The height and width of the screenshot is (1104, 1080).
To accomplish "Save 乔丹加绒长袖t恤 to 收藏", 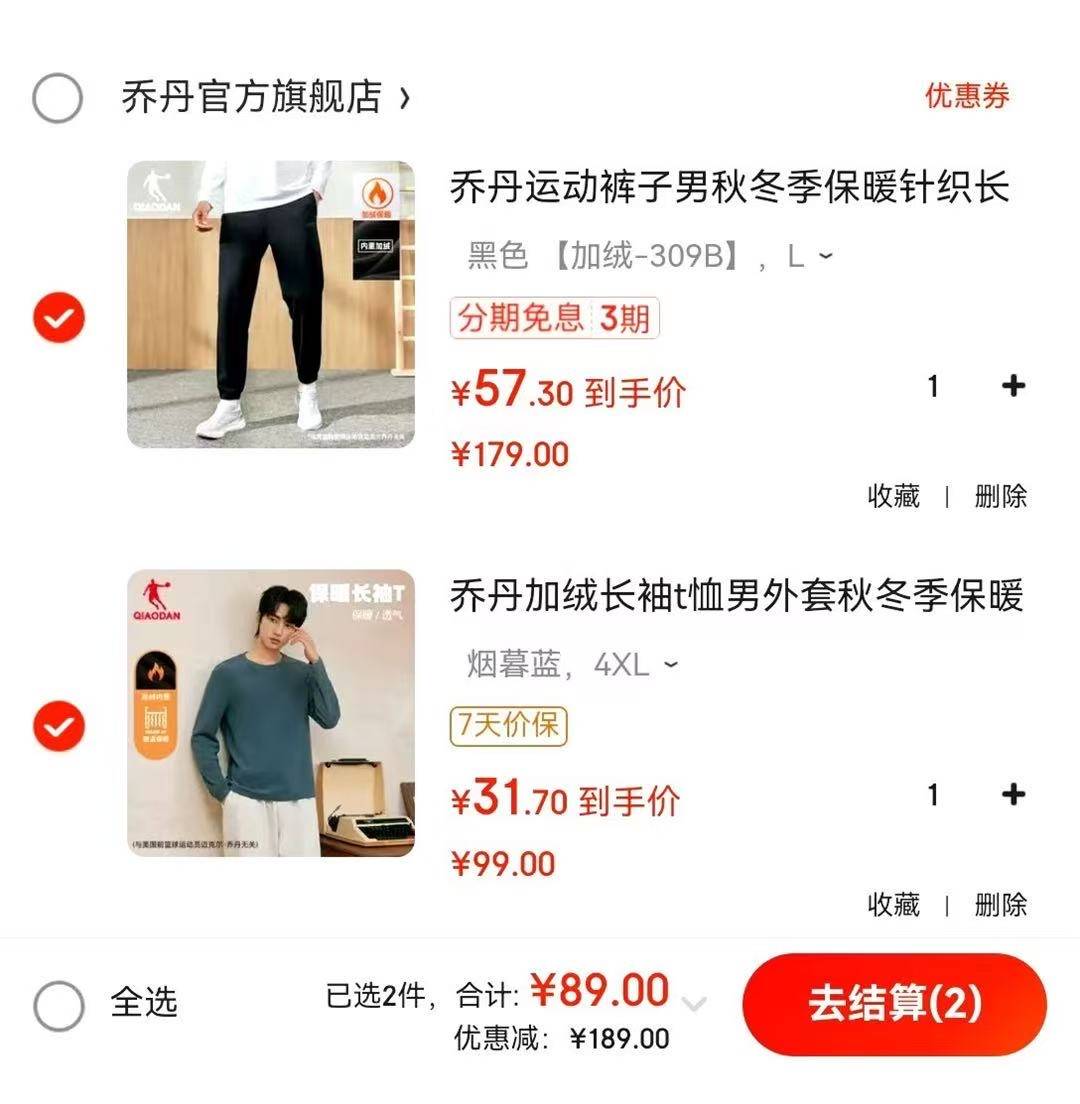I will click(893, 905).
